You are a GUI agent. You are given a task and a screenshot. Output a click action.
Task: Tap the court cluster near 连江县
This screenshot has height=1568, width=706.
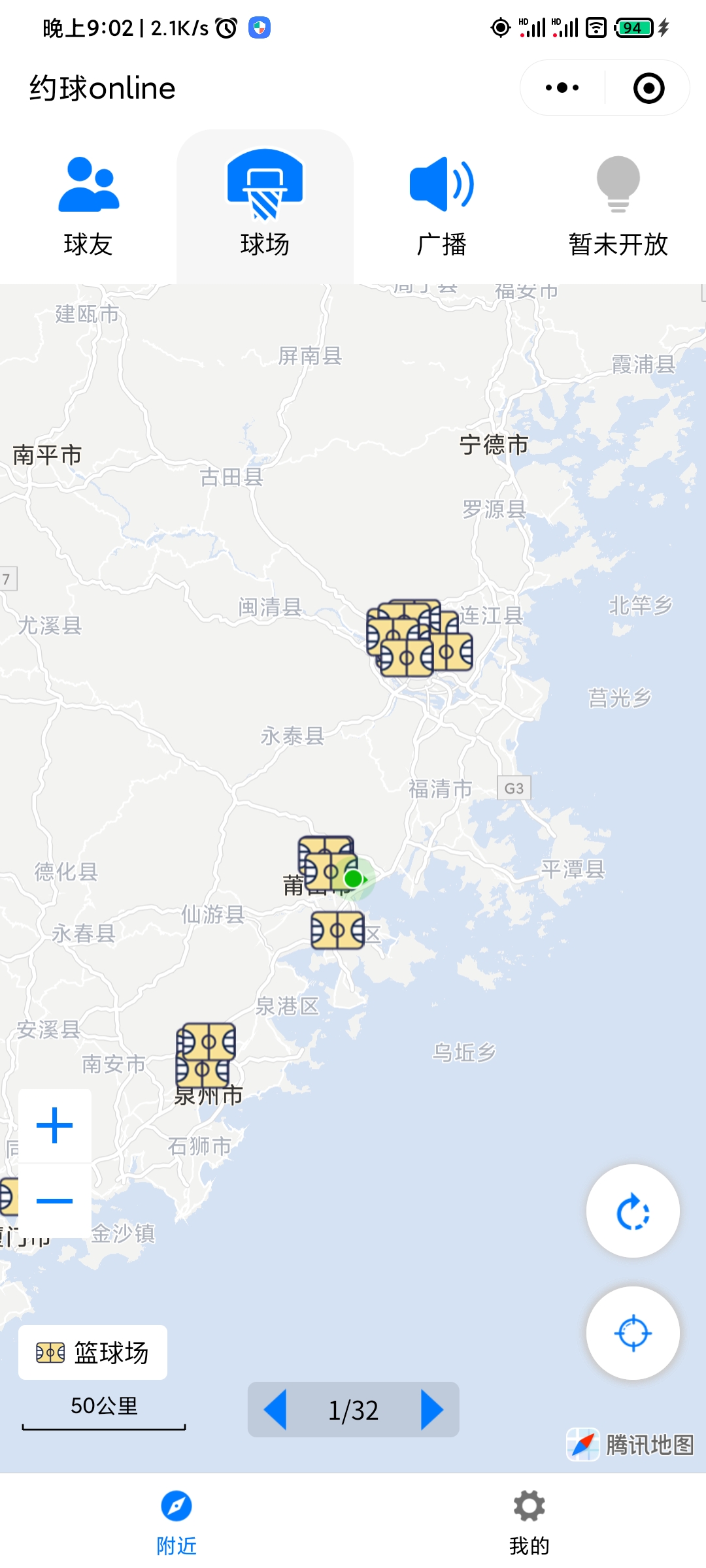pos(418,637)
